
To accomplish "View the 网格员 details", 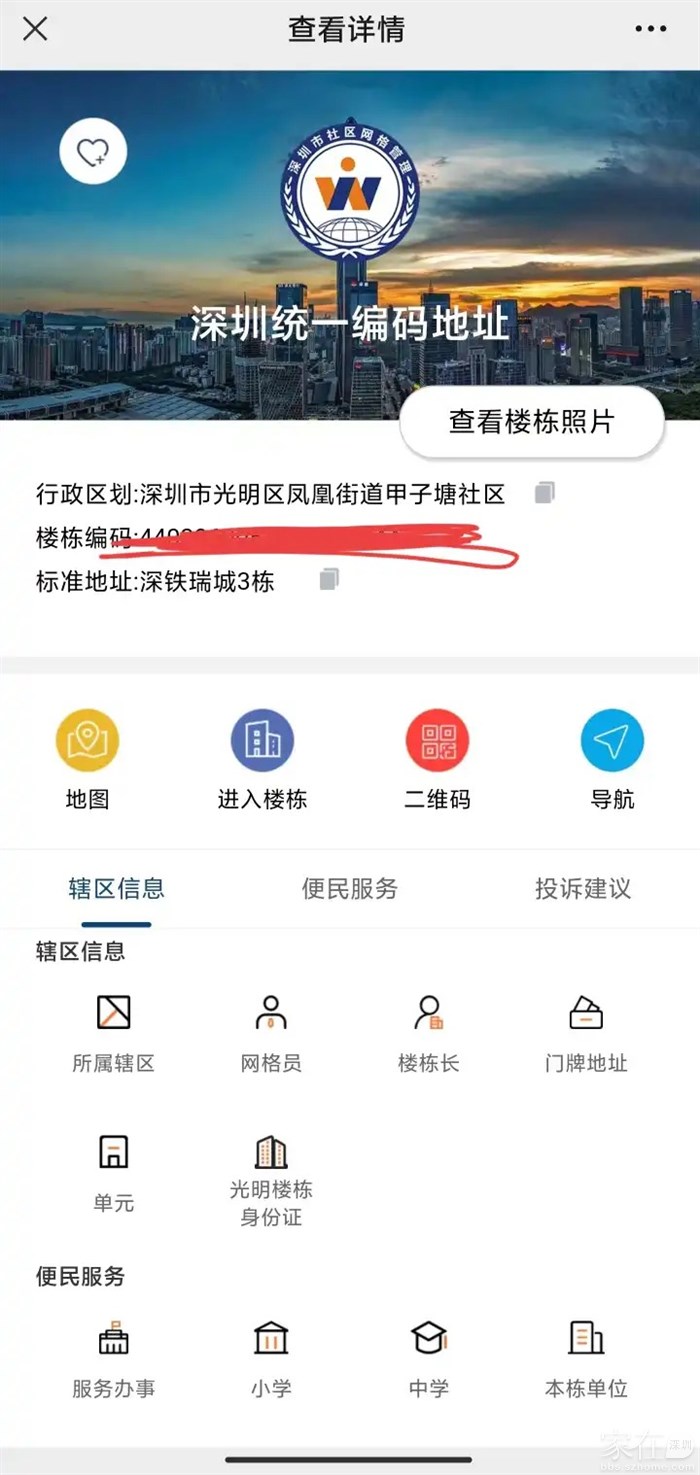I will (271, 1032).
